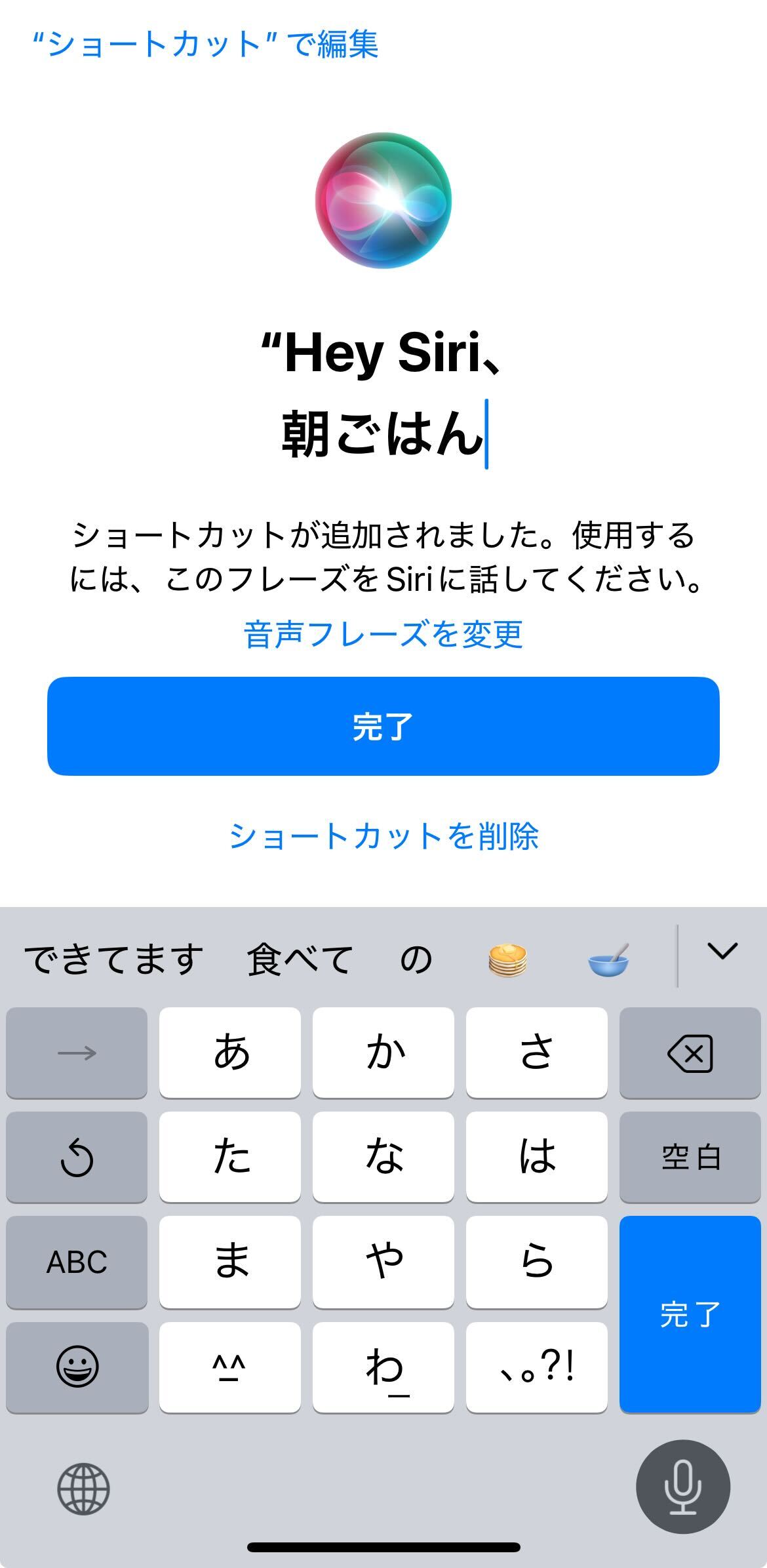
Task: Select suggestion 食べて
Action: point(300,959)
